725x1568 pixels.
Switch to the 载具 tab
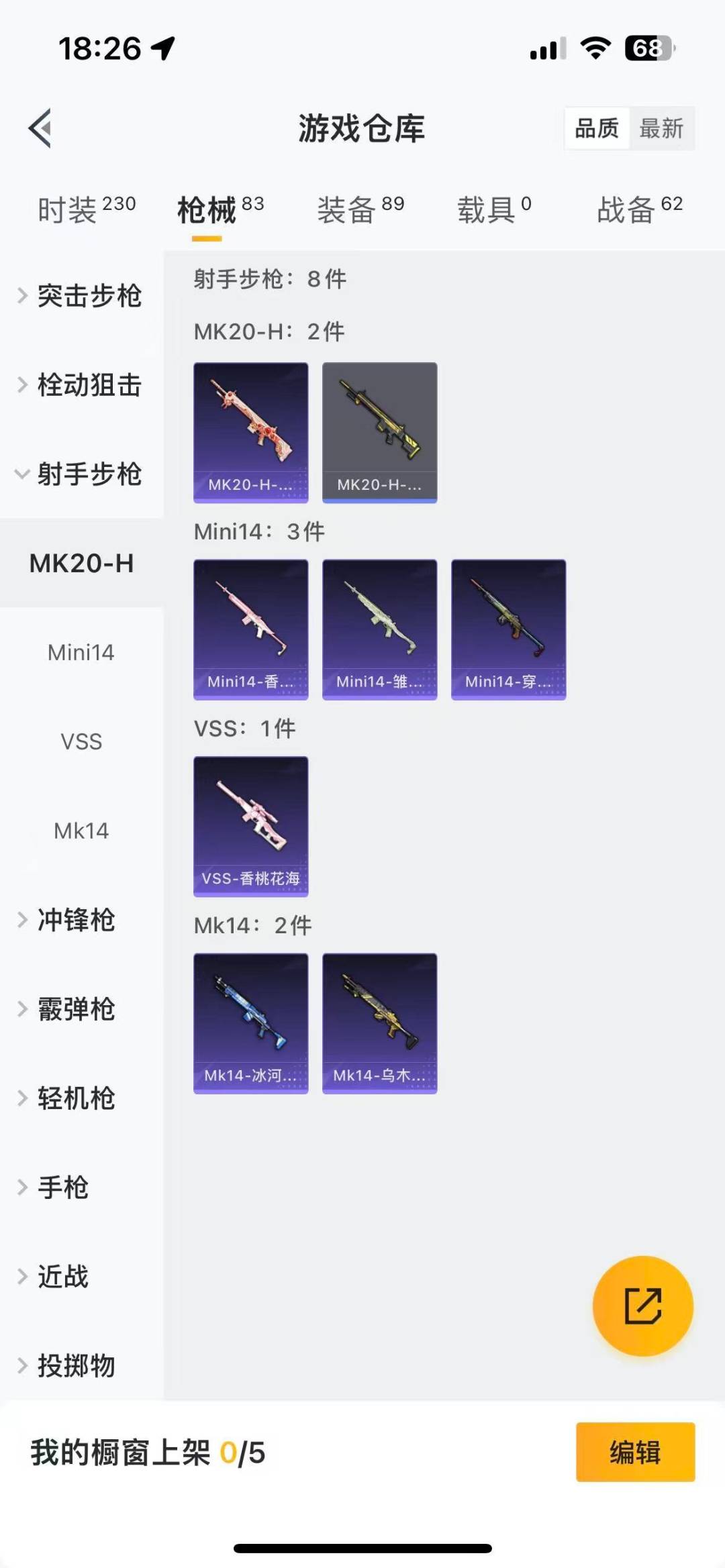pyautogui.click(x=494, y=210)
